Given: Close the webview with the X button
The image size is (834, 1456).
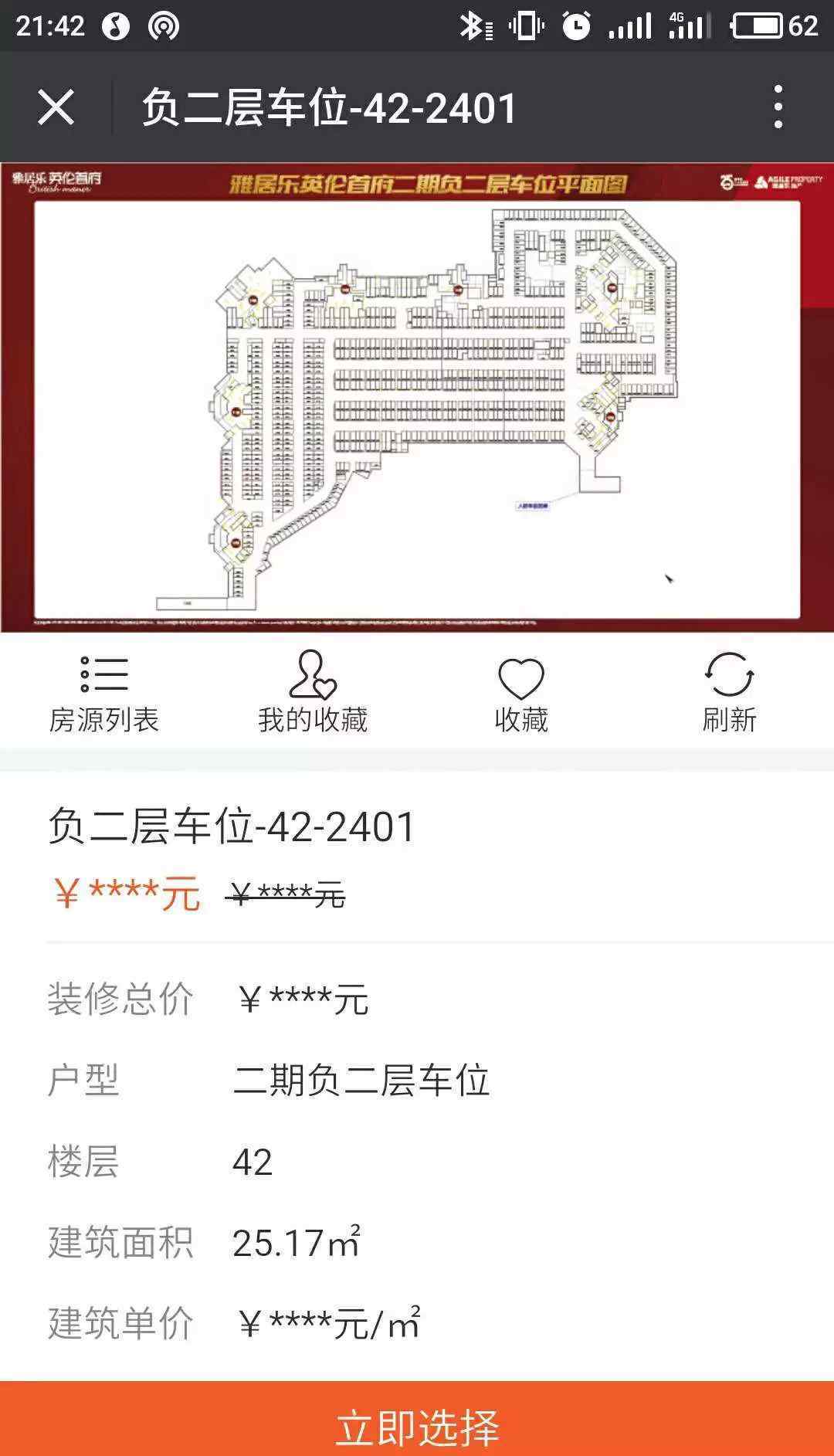Looking at the screenshot, I should [56, 107].
